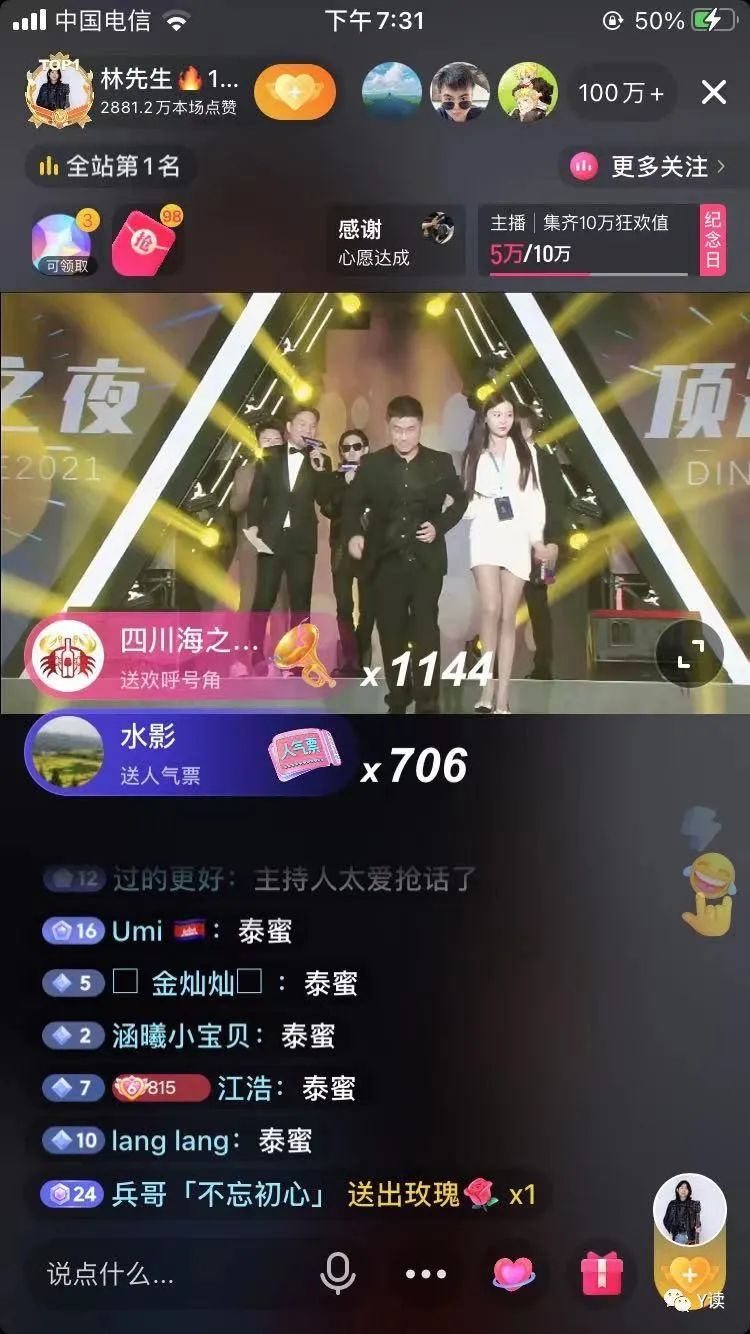Open the three-dot more options menu
The height and width of the screenshot is (1334, 750).
coord(426,1273)
